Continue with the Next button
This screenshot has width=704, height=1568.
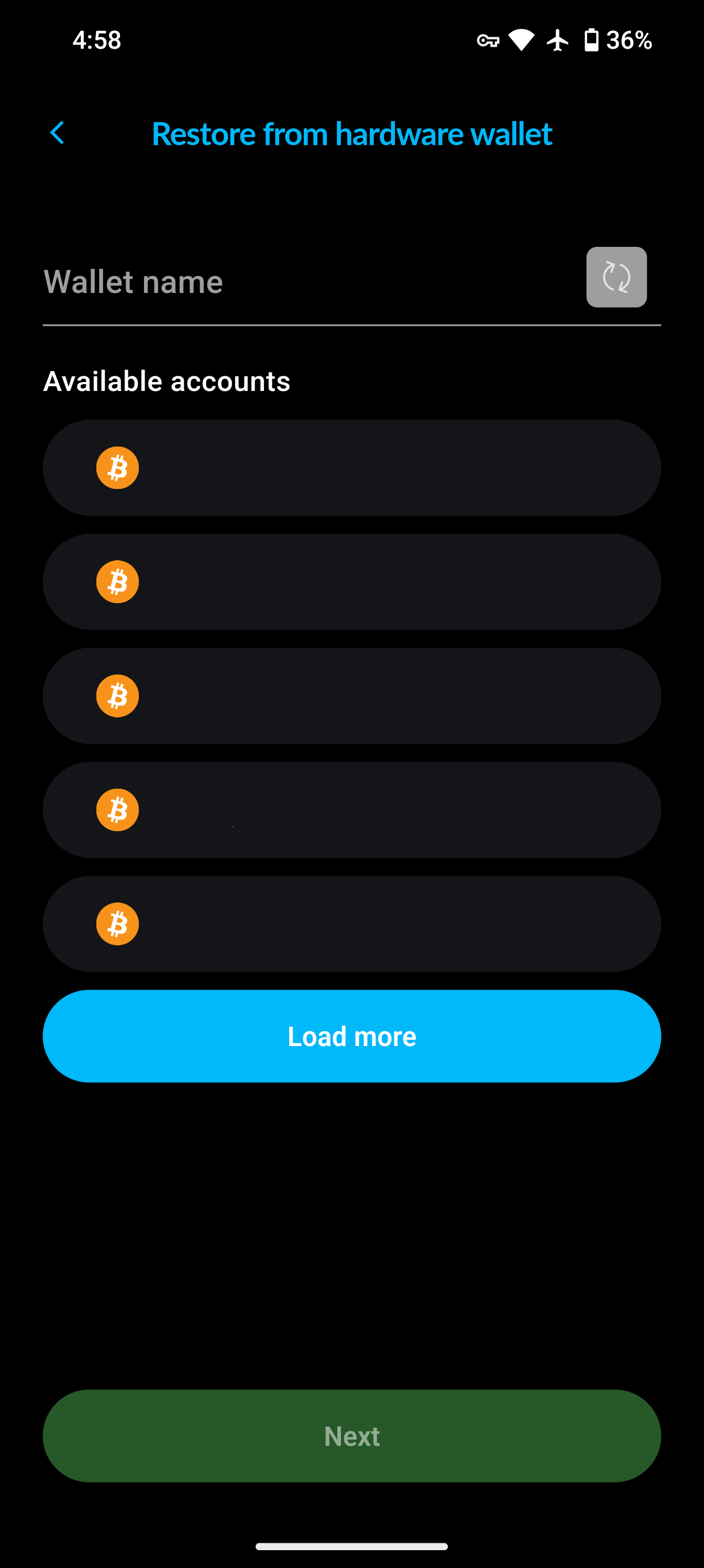coord(351,1435)
